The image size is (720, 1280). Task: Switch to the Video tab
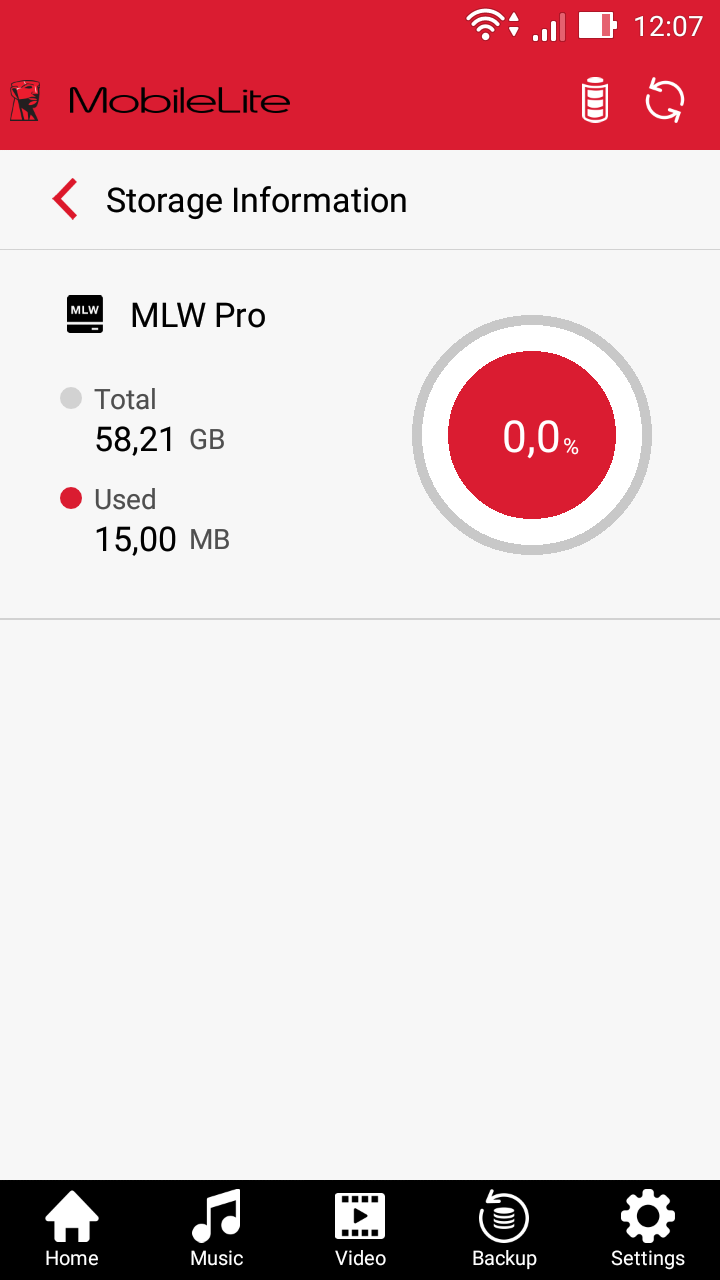click(360, 1230)
